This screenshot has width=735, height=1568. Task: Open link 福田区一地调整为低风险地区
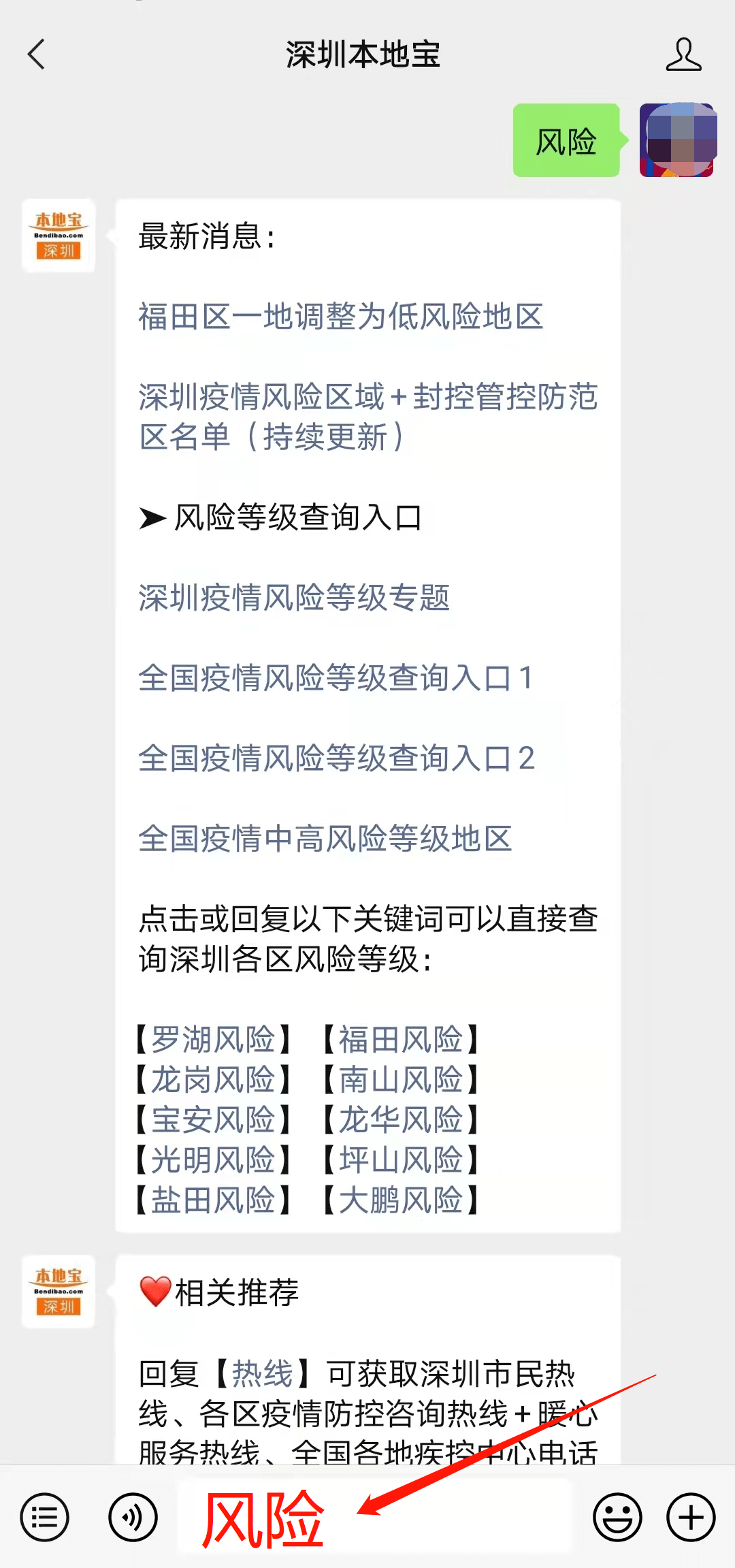click(x=340, y=317)
